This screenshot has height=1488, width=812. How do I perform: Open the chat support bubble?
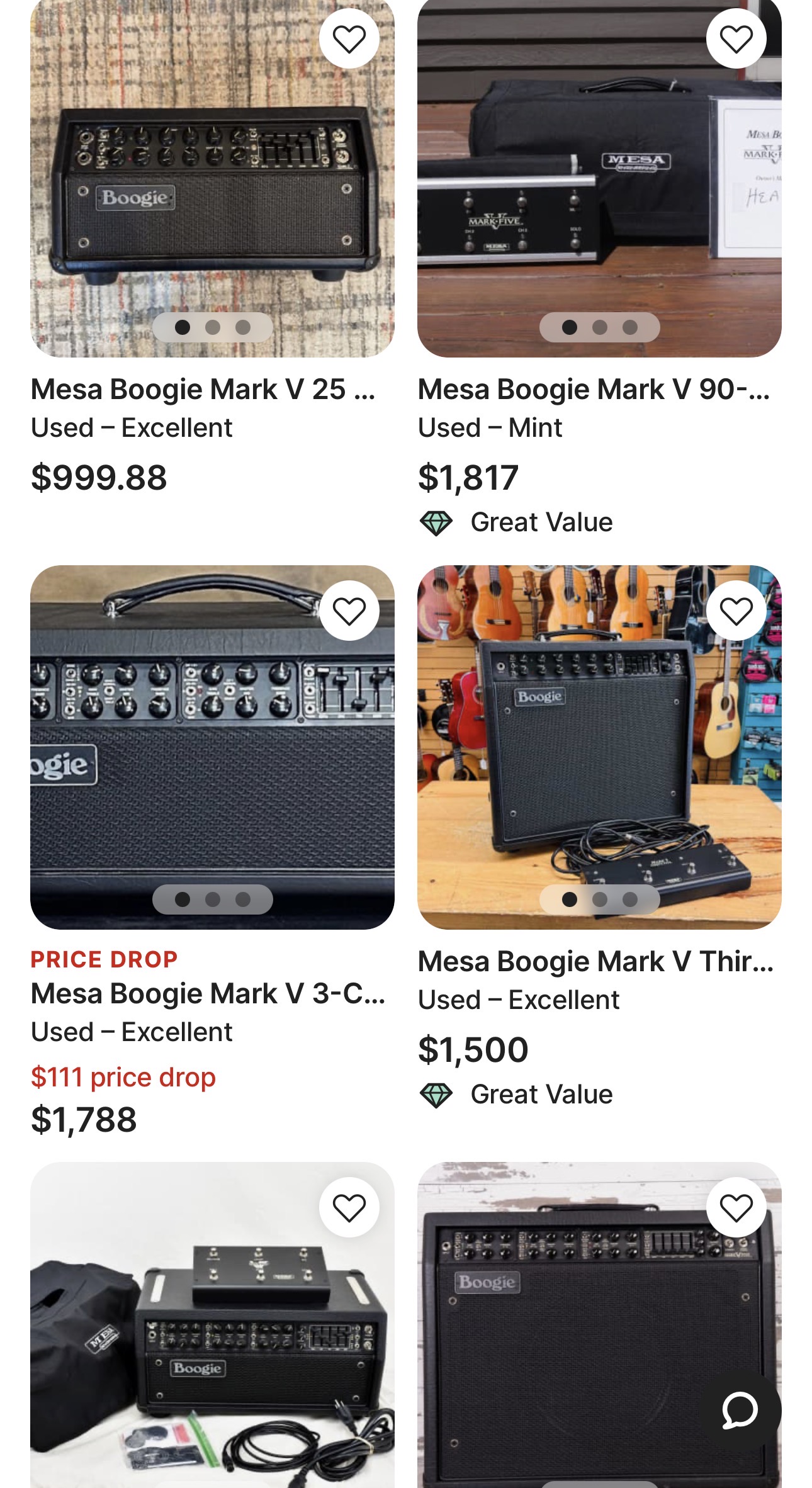point(740,1411)
